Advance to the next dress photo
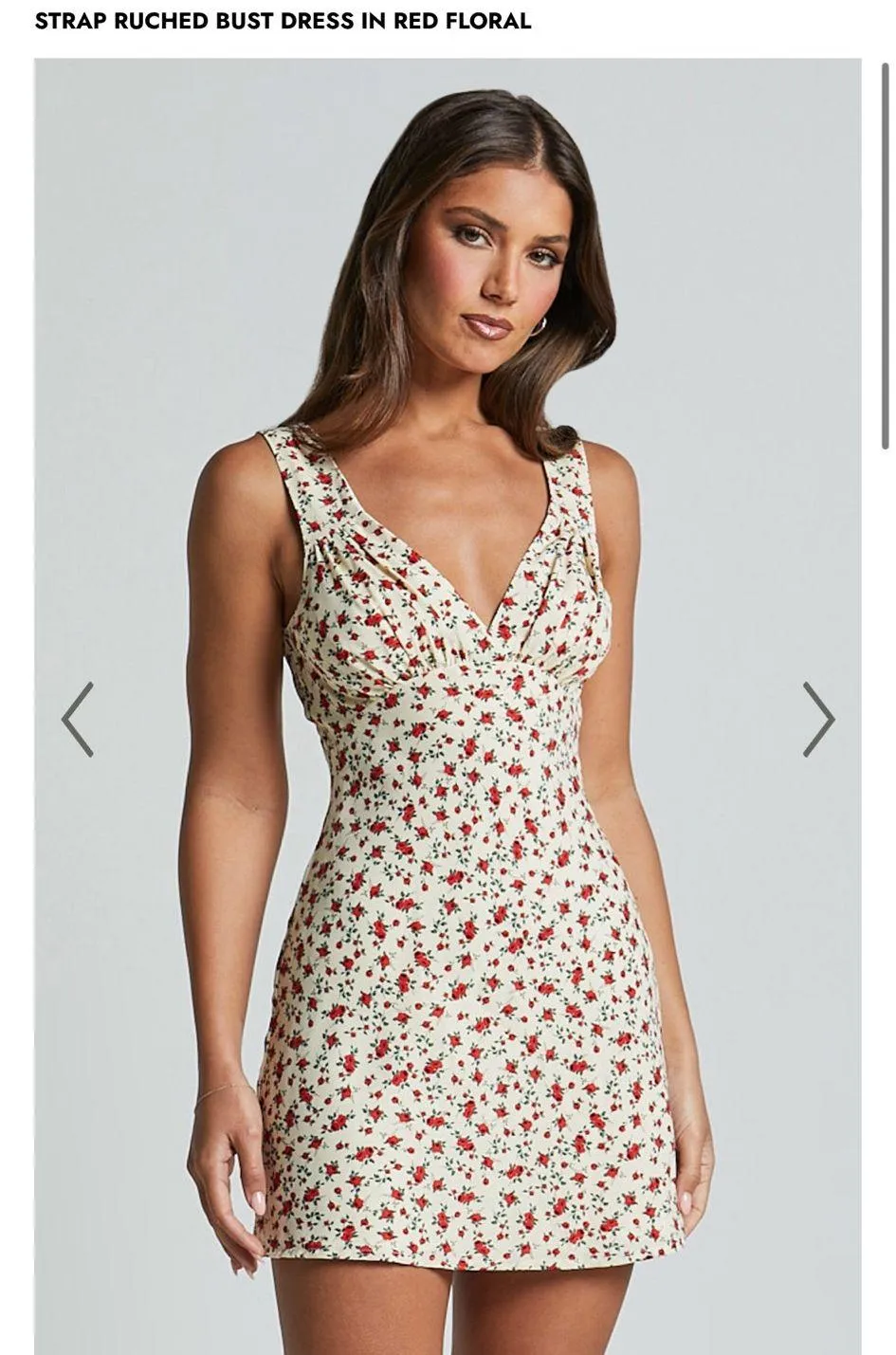 [x=818, y=719]
